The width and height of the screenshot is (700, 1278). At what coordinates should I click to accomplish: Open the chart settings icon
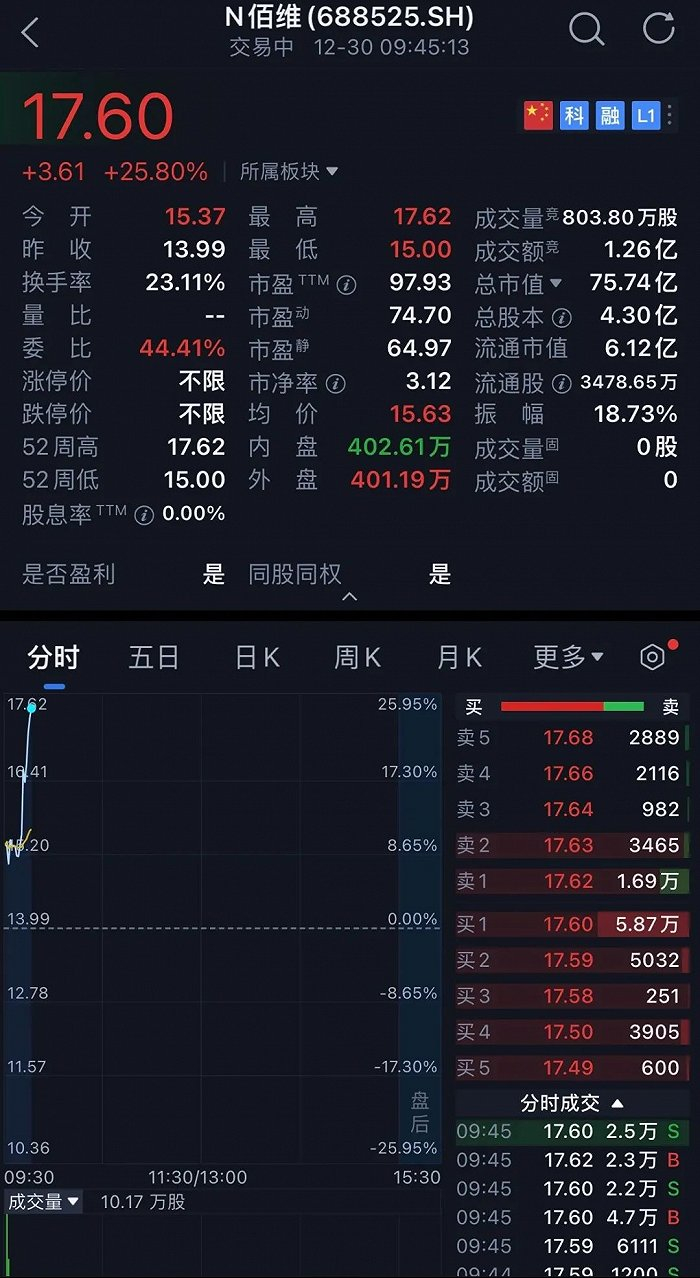coord(652,657)
